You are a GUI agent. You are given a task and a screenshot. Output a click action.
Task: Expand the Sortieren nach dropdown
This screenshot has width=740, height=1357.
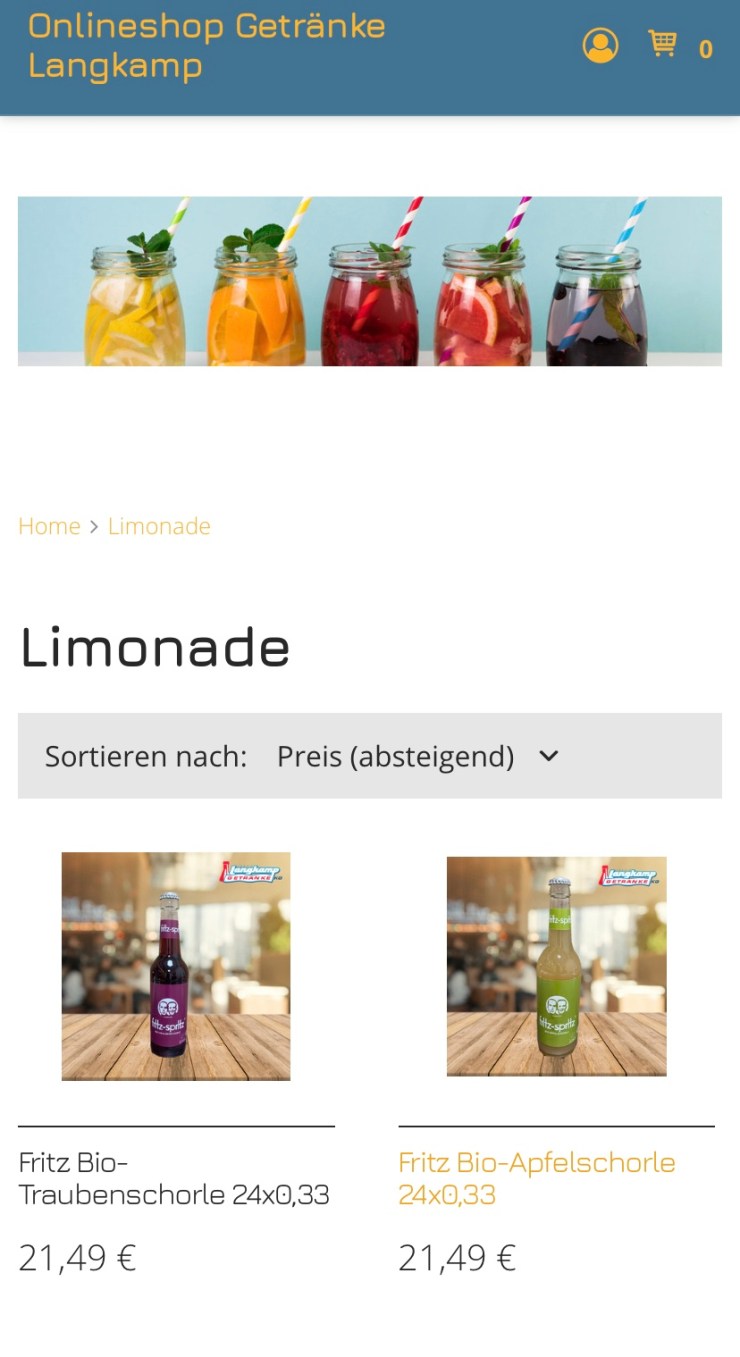pos(416,756)
